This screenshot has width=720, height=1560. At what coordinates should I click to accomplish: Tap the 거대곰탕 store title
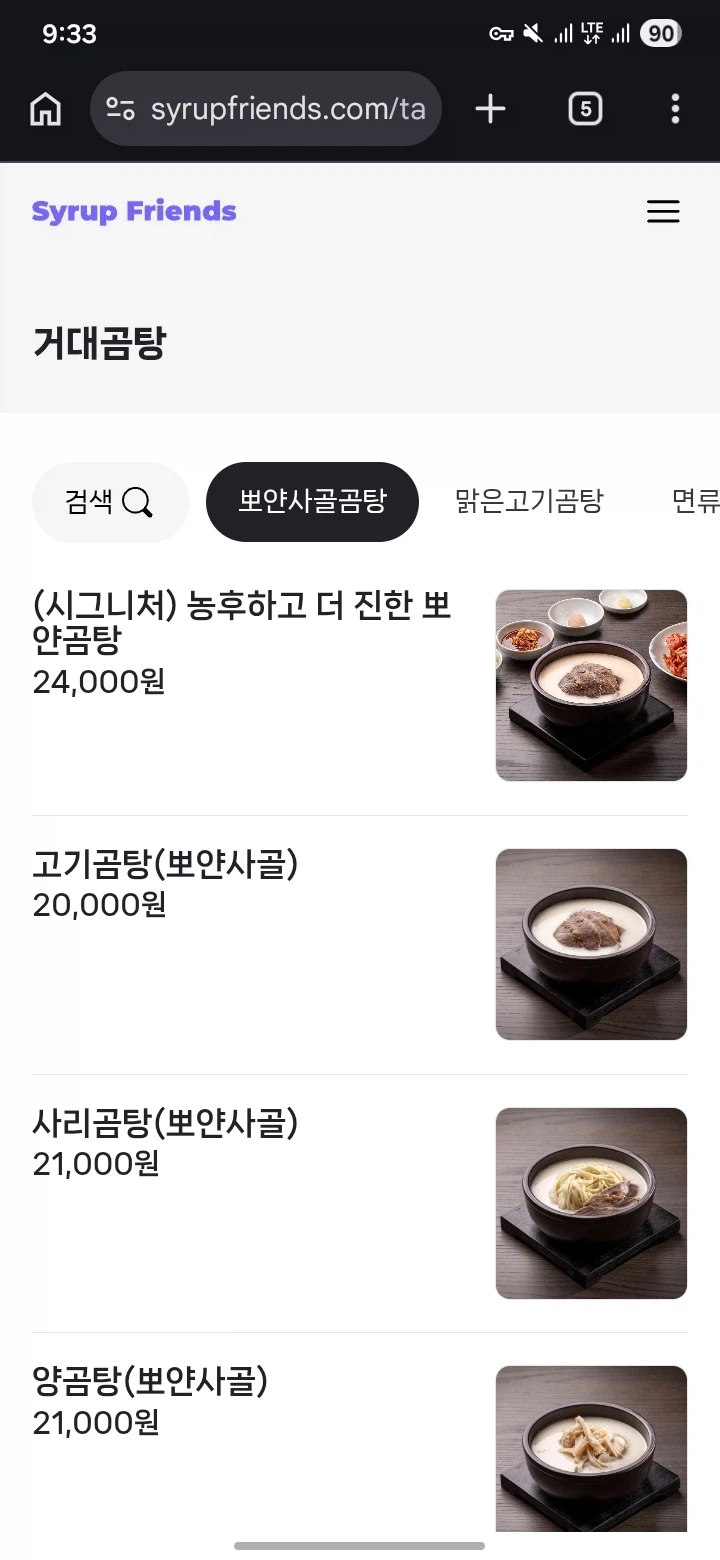pos(99,343)
